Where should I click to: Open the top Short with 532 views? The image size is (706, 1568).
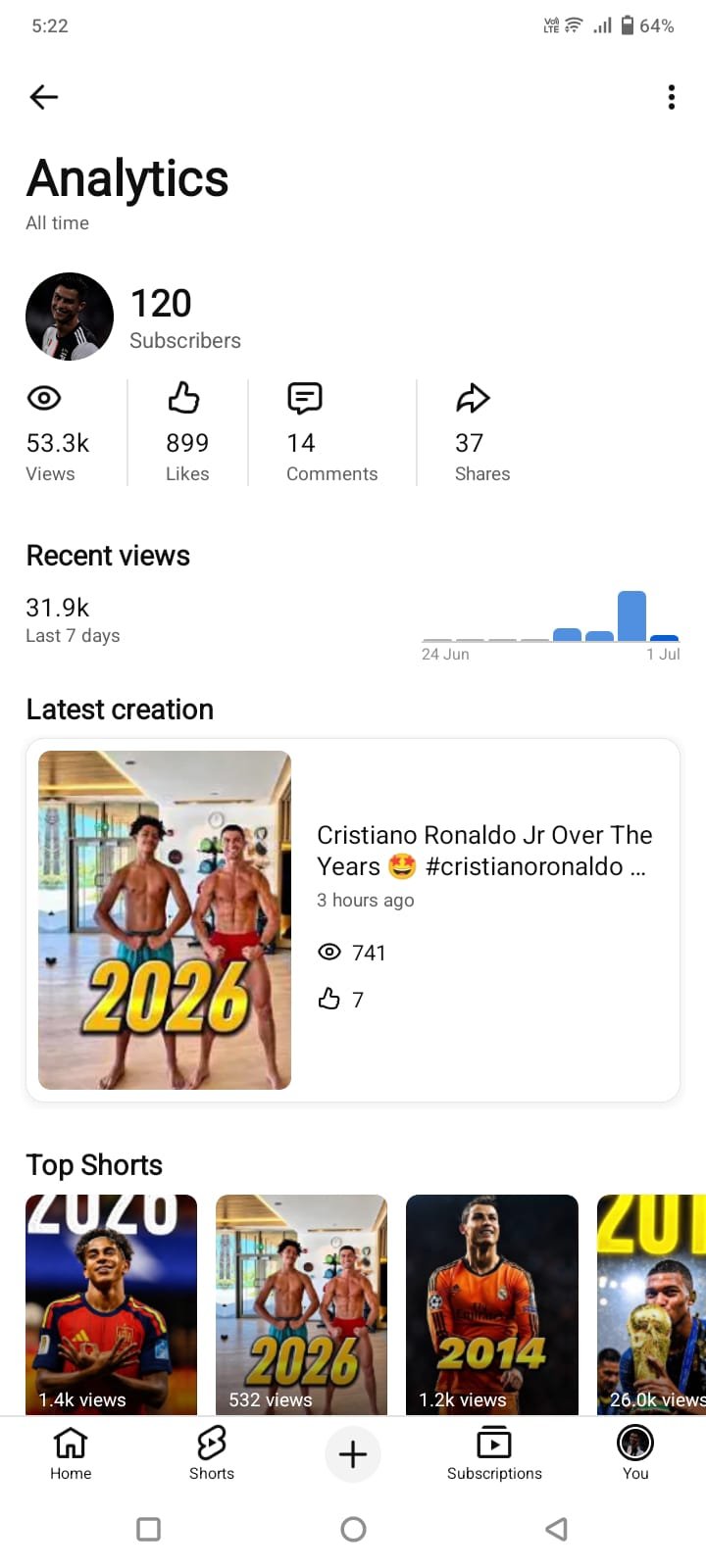(302, 1304)
